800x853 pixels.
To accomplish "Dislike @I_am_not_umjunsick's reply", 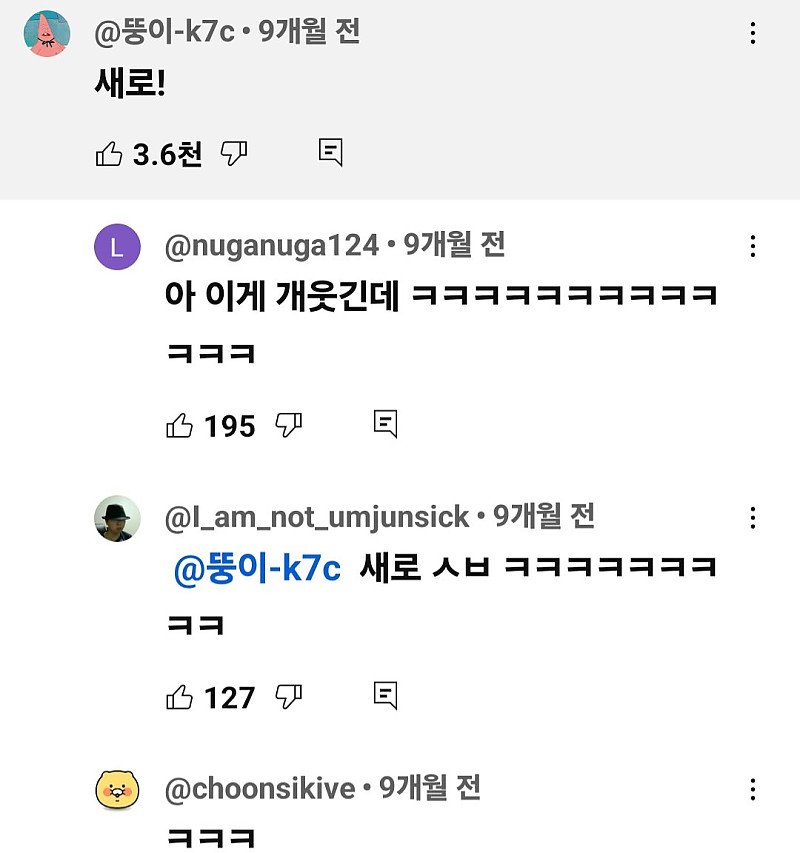I will point(290,697).
